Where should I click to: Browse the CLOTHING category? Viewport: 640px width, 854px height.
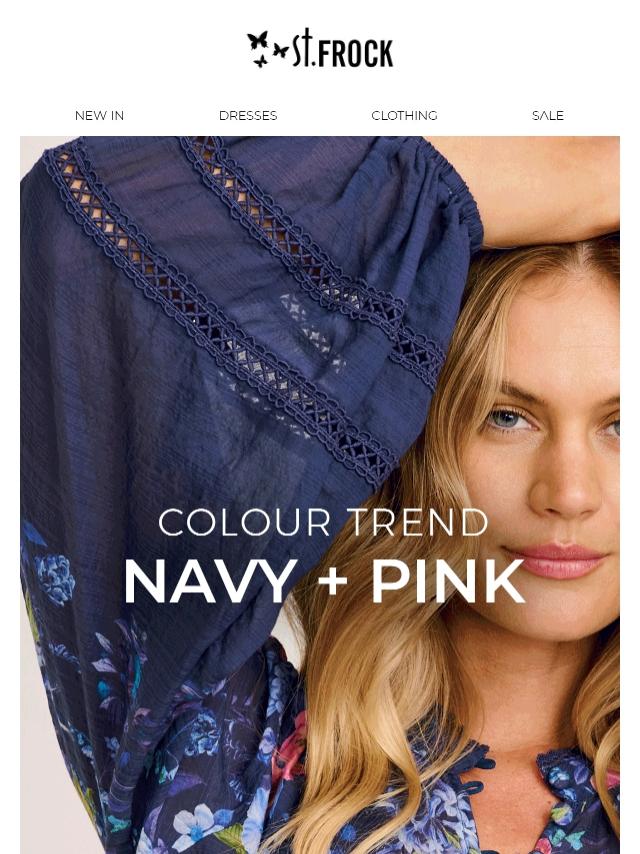(404, 116)
